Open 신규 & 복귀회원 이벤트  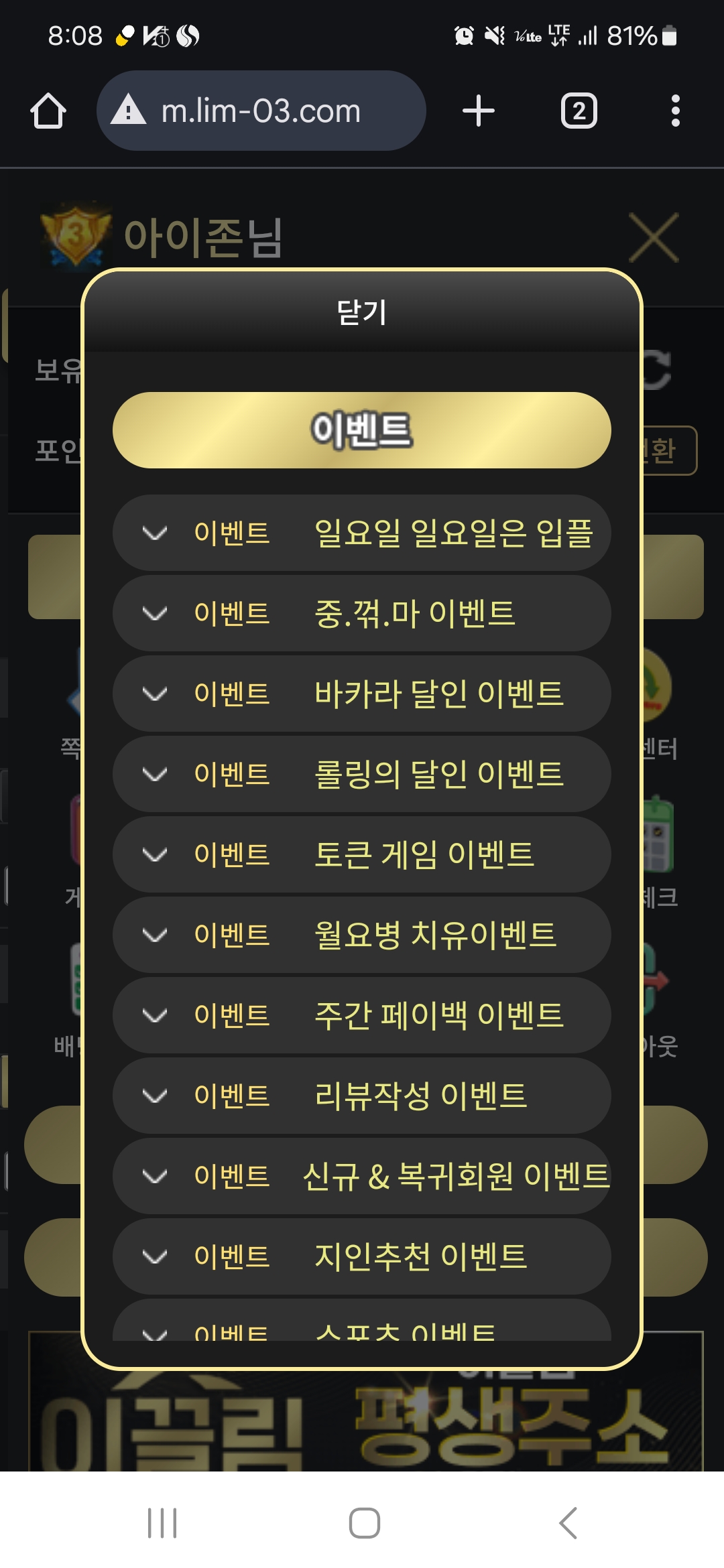362,1176
